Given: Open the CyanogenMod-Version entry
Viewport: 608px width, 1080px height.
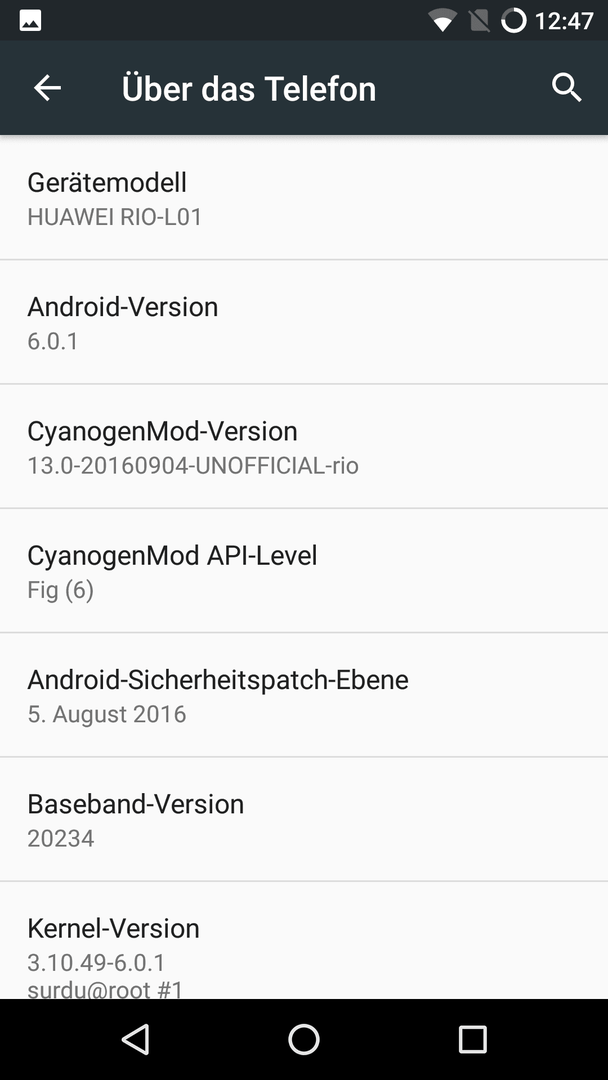Looking at the screenshot, I should tap(304, 446).
